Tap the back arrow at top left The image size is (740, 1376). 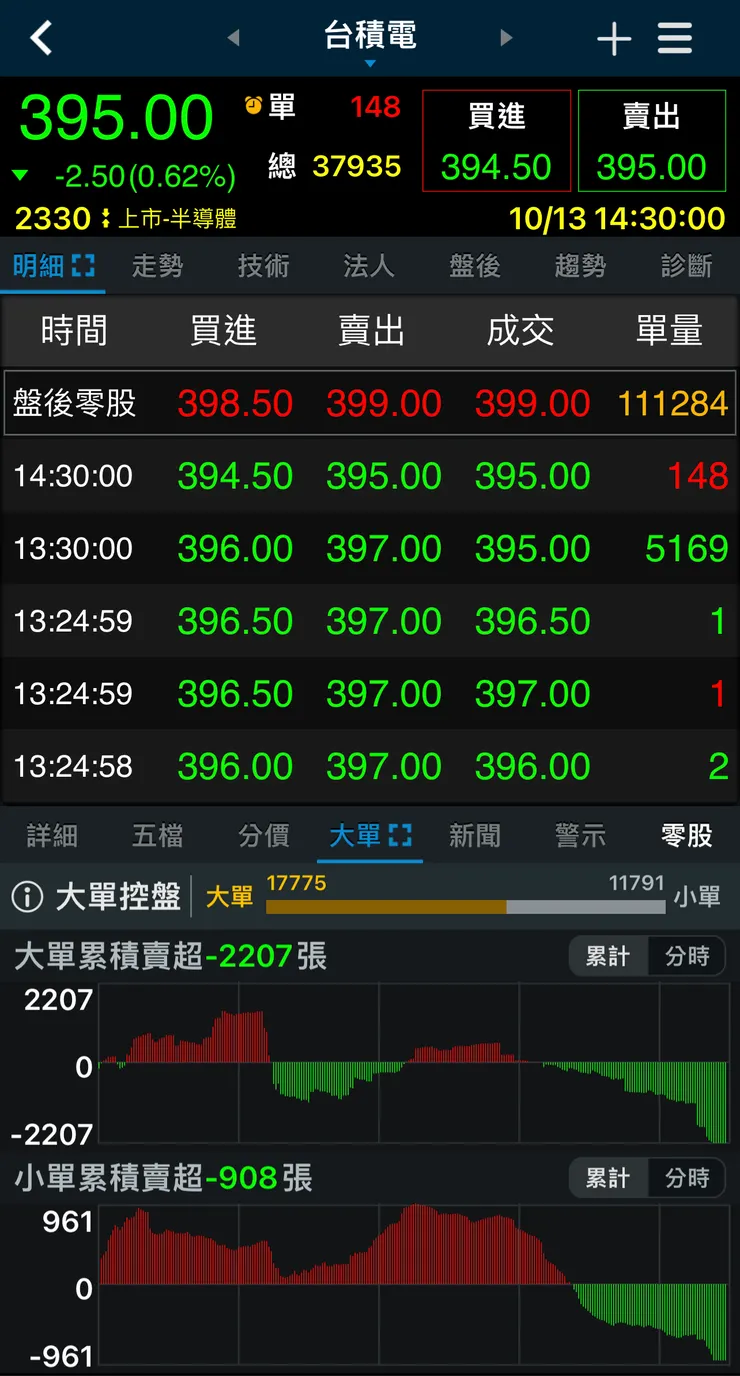pos(40,37)
